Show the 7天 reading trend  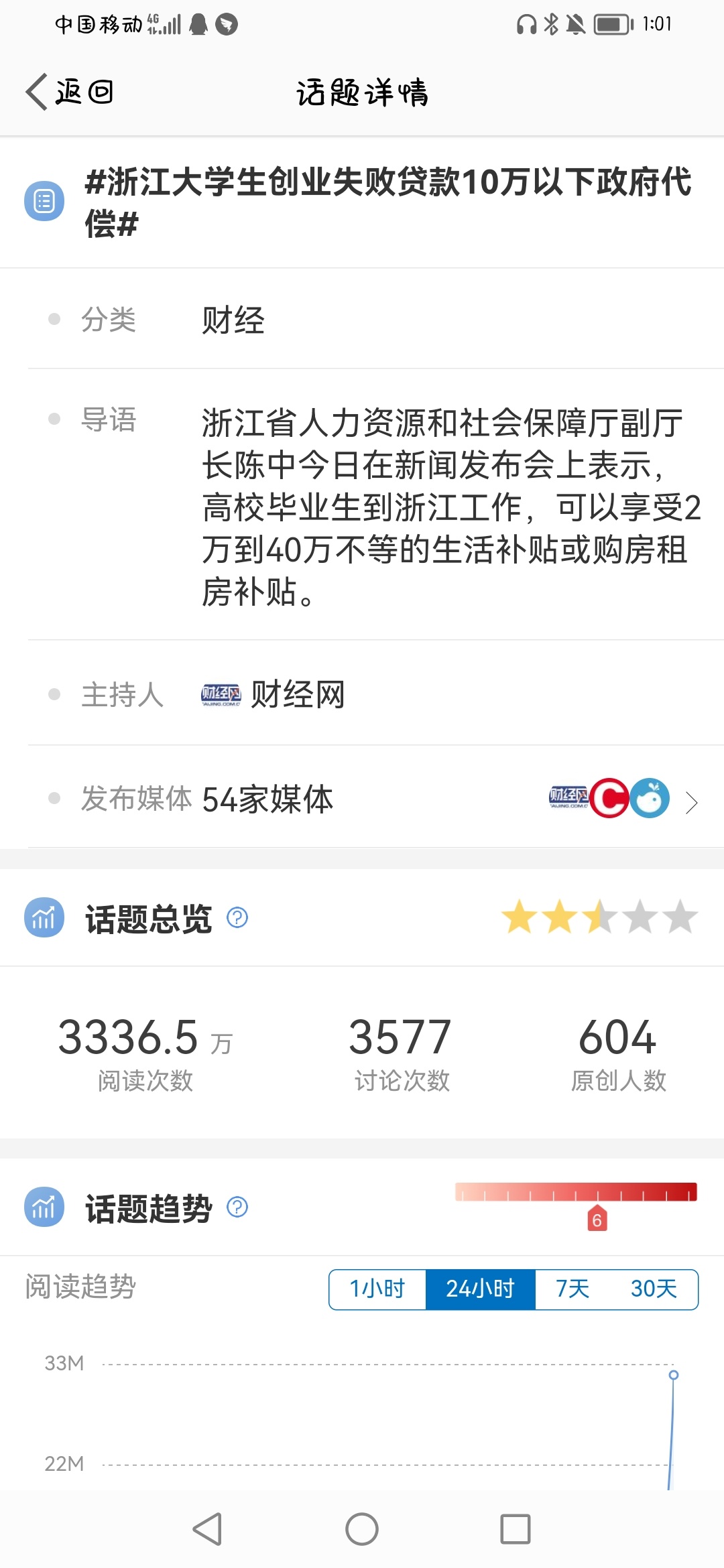tap(572, 1289)
